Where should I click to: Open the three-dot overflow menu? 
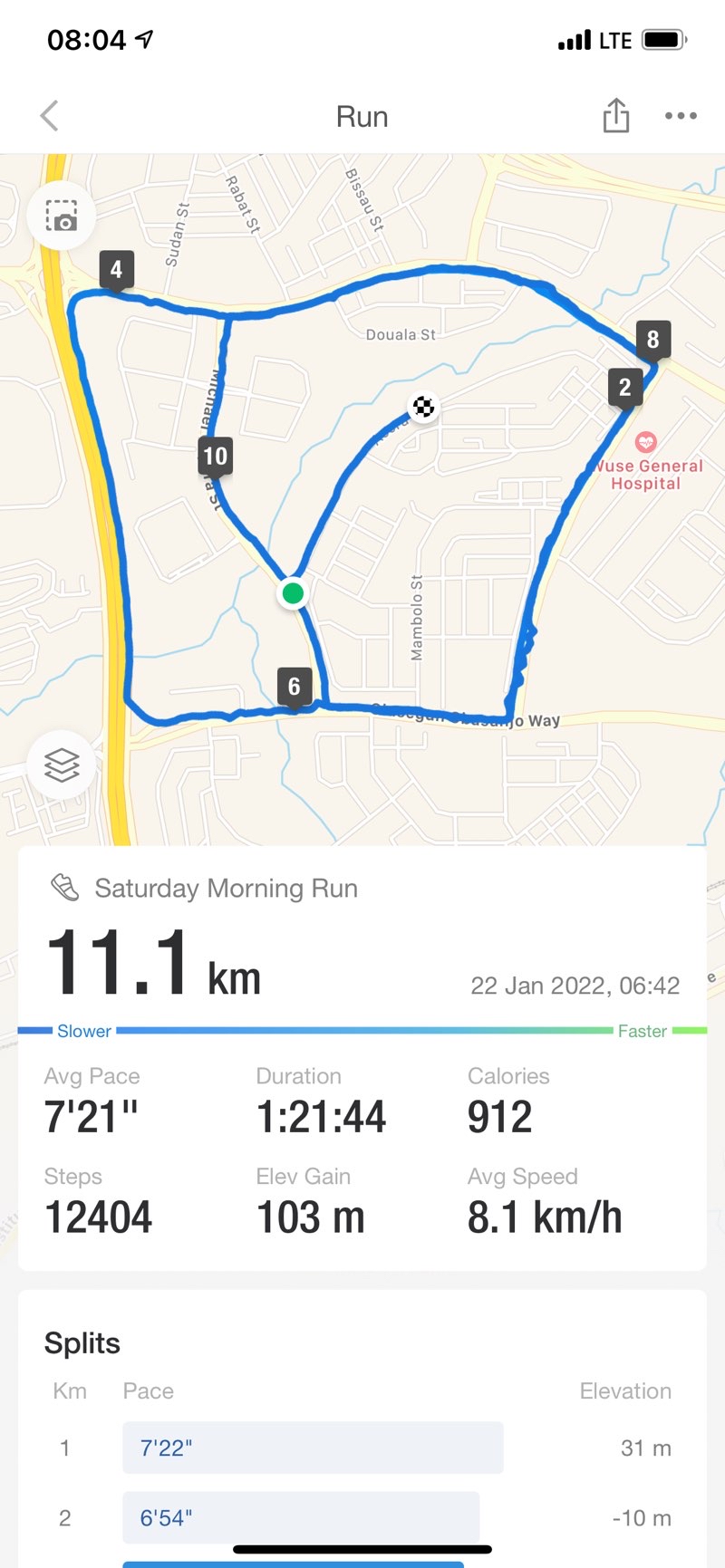pyautogui.click(x=681, y=116)
